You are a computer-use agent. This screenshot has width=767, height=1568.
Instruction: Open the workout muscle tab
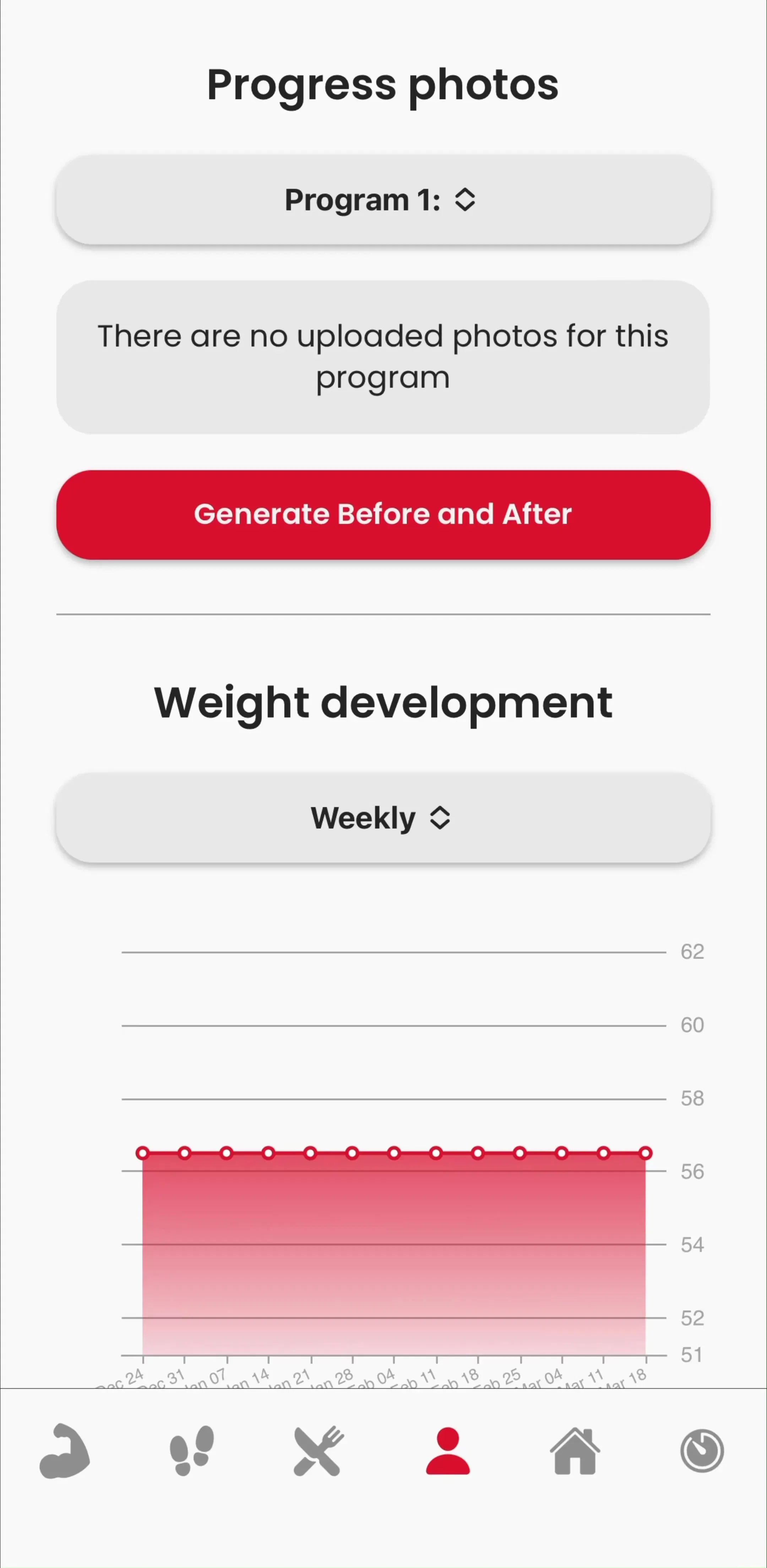pyautogui.click(x=65, y=1450)
